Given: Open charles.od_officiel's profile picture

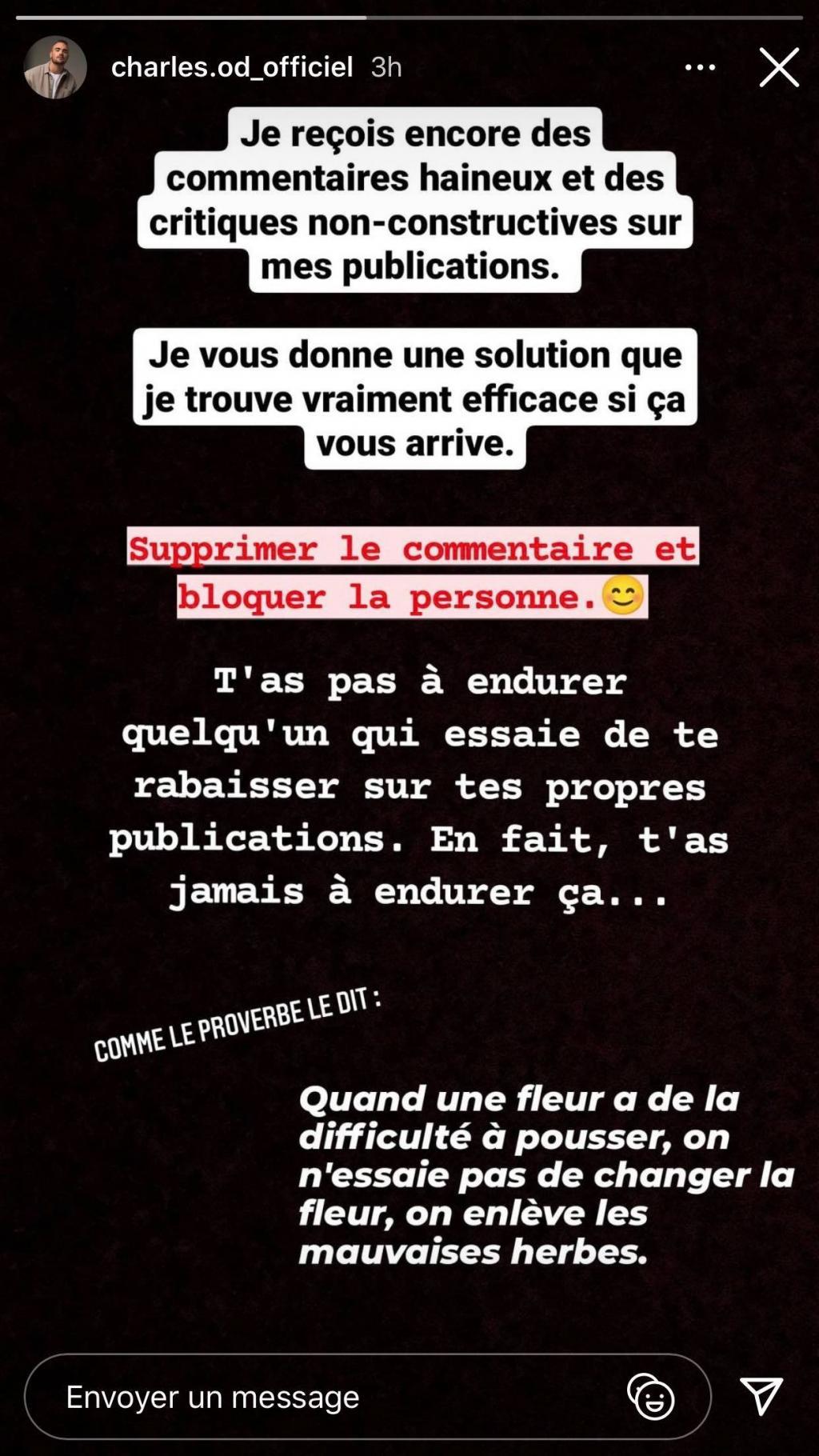Looking at the screenshot, I should [x=54, y=67].
